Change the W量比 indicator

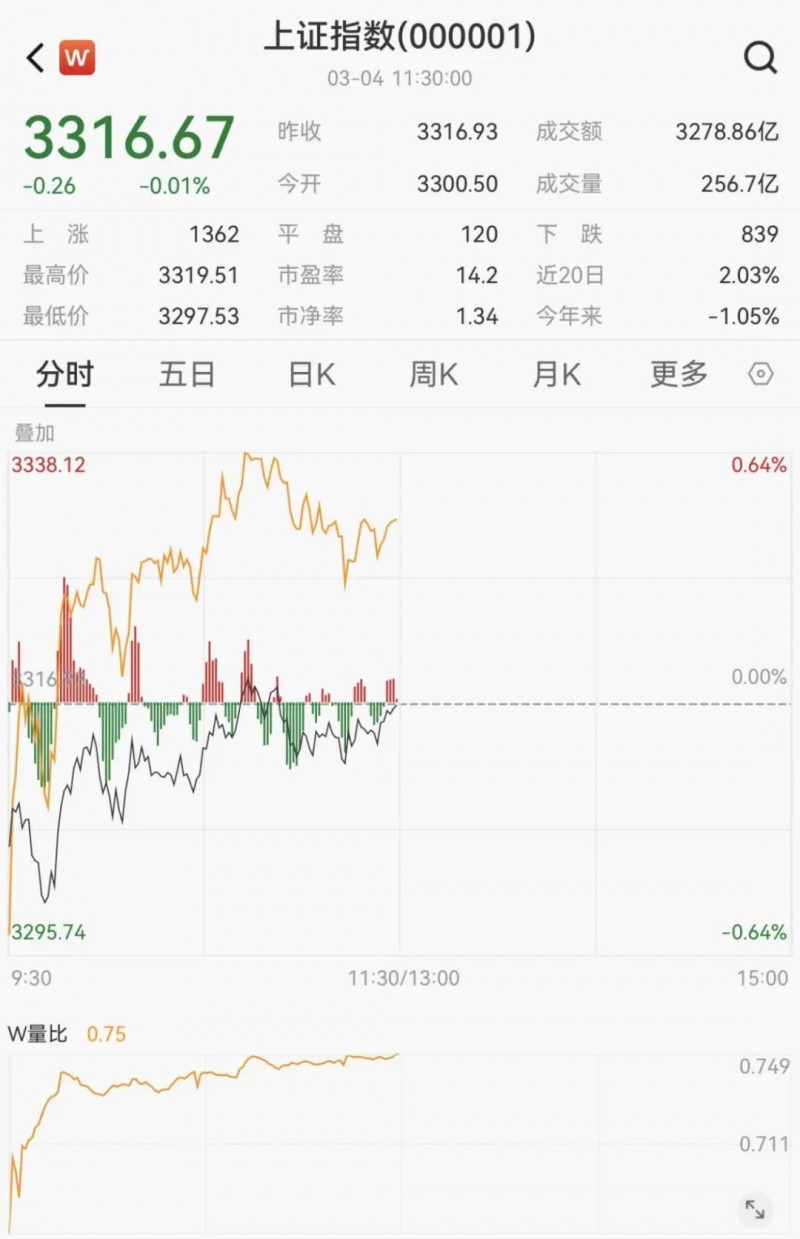point(38,1034)
